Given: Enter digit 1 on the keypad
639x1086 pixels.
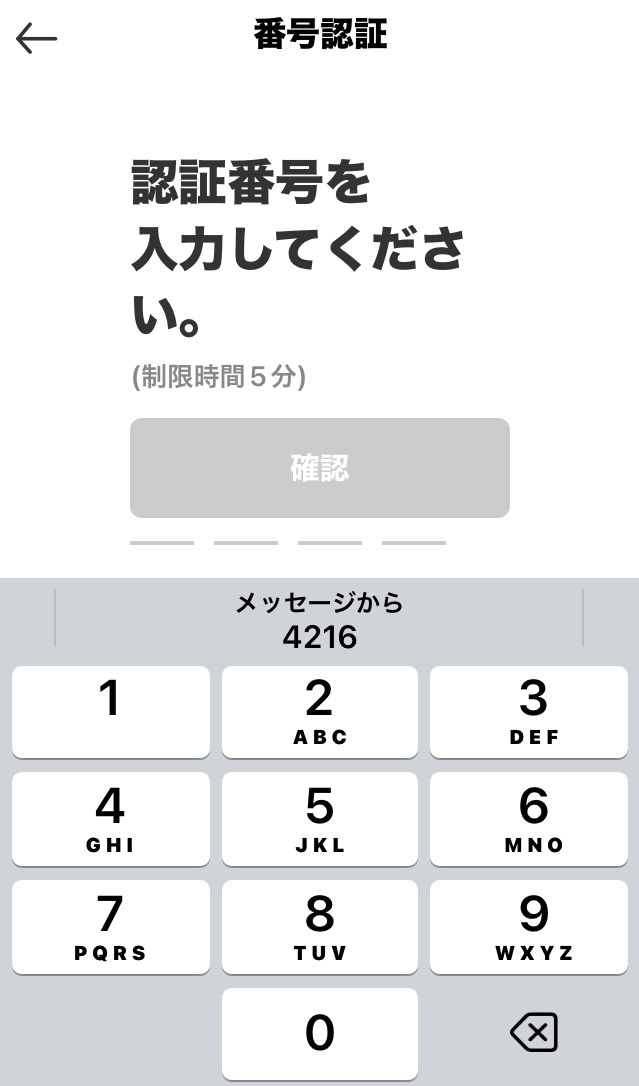Looking at the screenshot, I should point(111,712).
